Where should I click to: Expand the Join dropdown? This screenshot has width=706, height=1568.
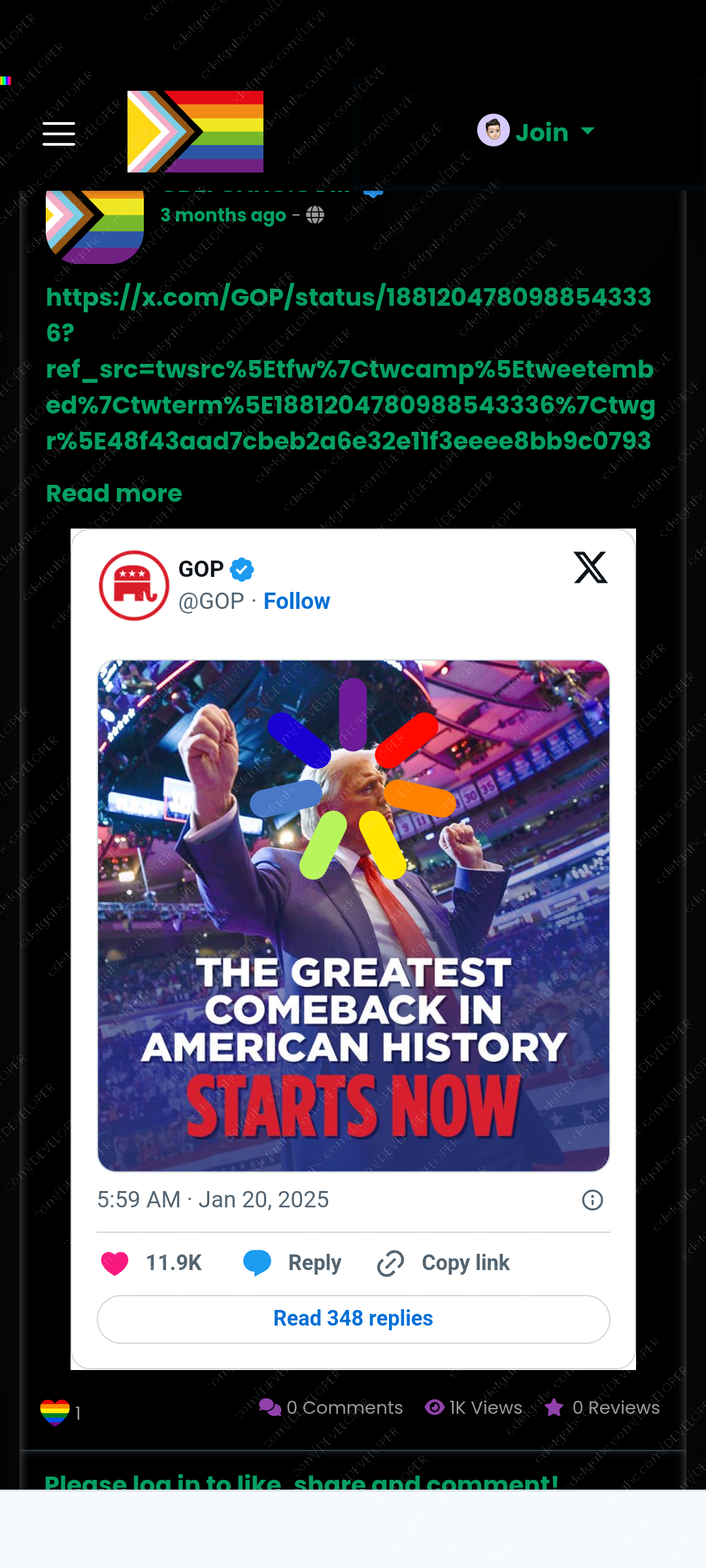pyautogui.click(x=537, y=132)
